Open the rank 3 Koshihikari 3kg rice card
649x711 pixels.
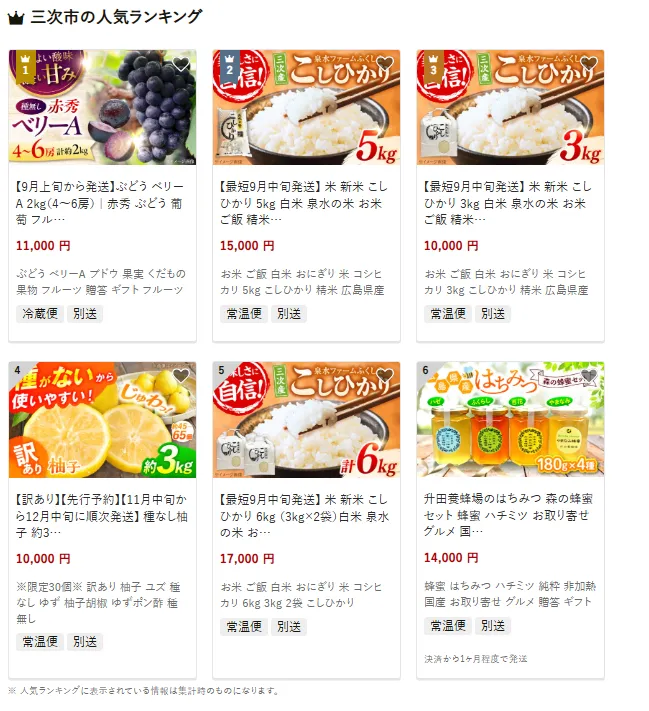510,200
